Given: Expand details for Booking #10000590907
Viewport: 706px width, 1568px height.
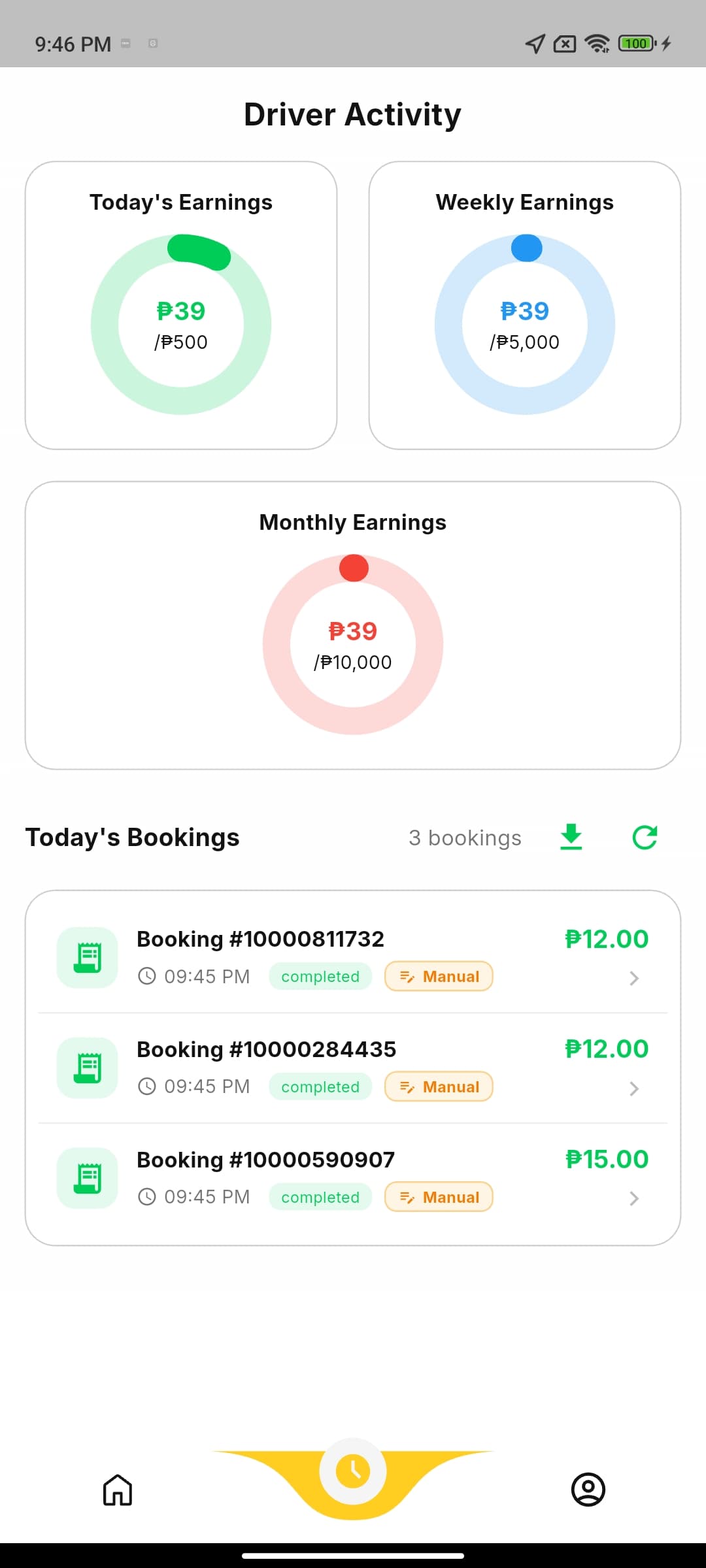Looking at the screenshot, I should pos(633,1198).
